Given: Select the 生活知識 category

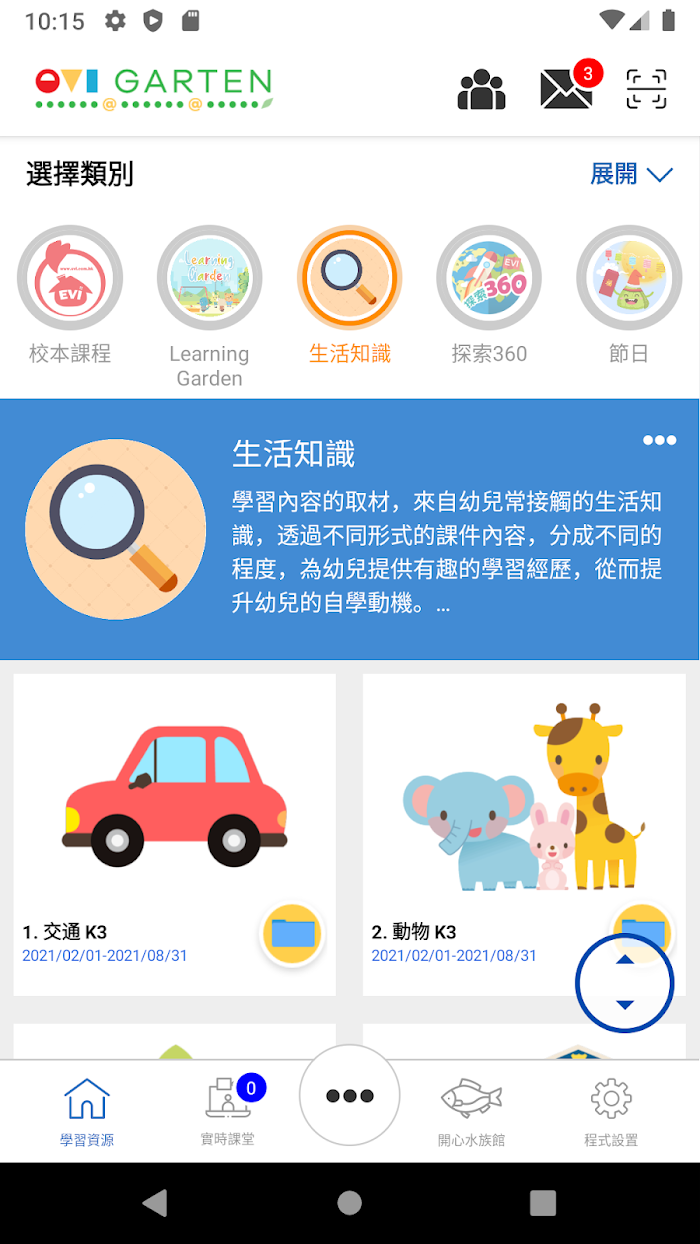Looking at the screenshot, I should point(349,296).
